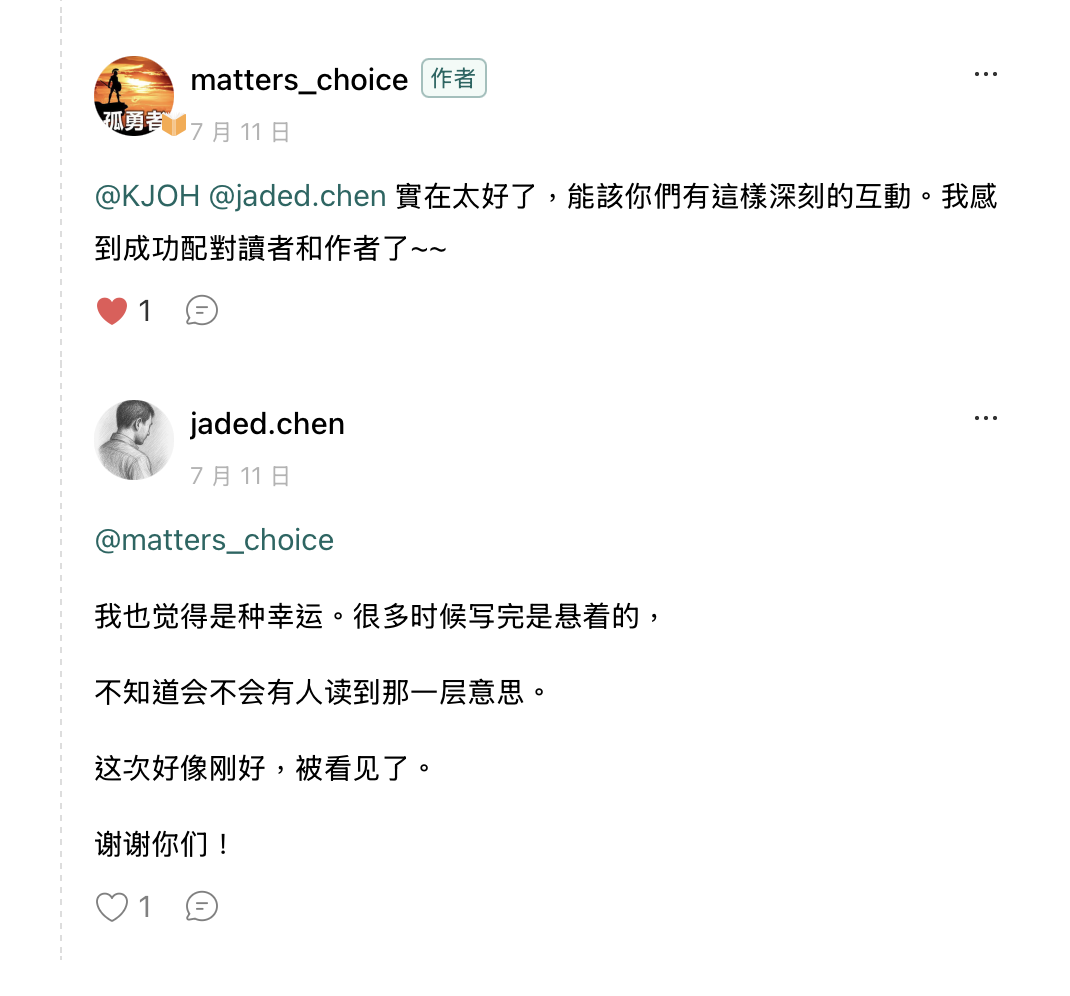Unlike the matters_choice comment
The width and height of the screenshot is (1070, 996).
[x=112, y=311]
